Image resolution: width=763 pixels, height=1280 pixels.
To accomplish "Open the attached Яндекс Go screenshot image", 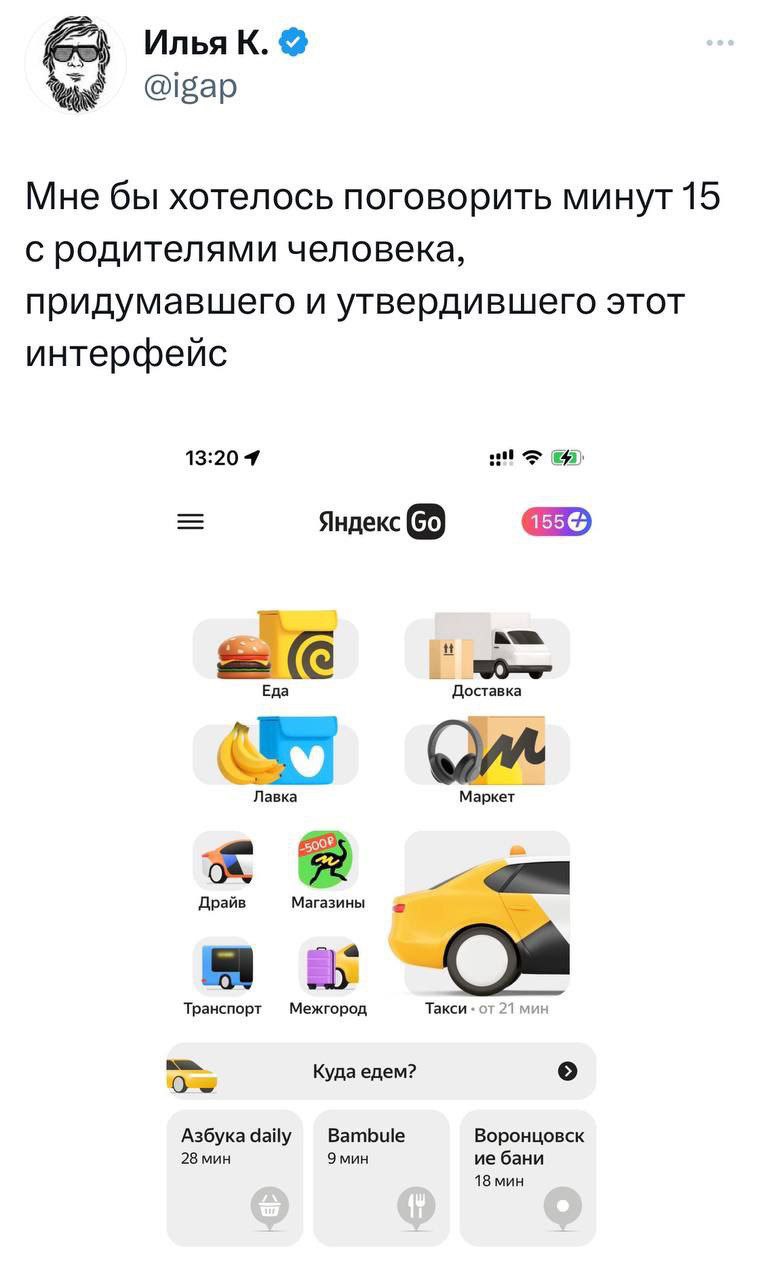I will point(381,840).
